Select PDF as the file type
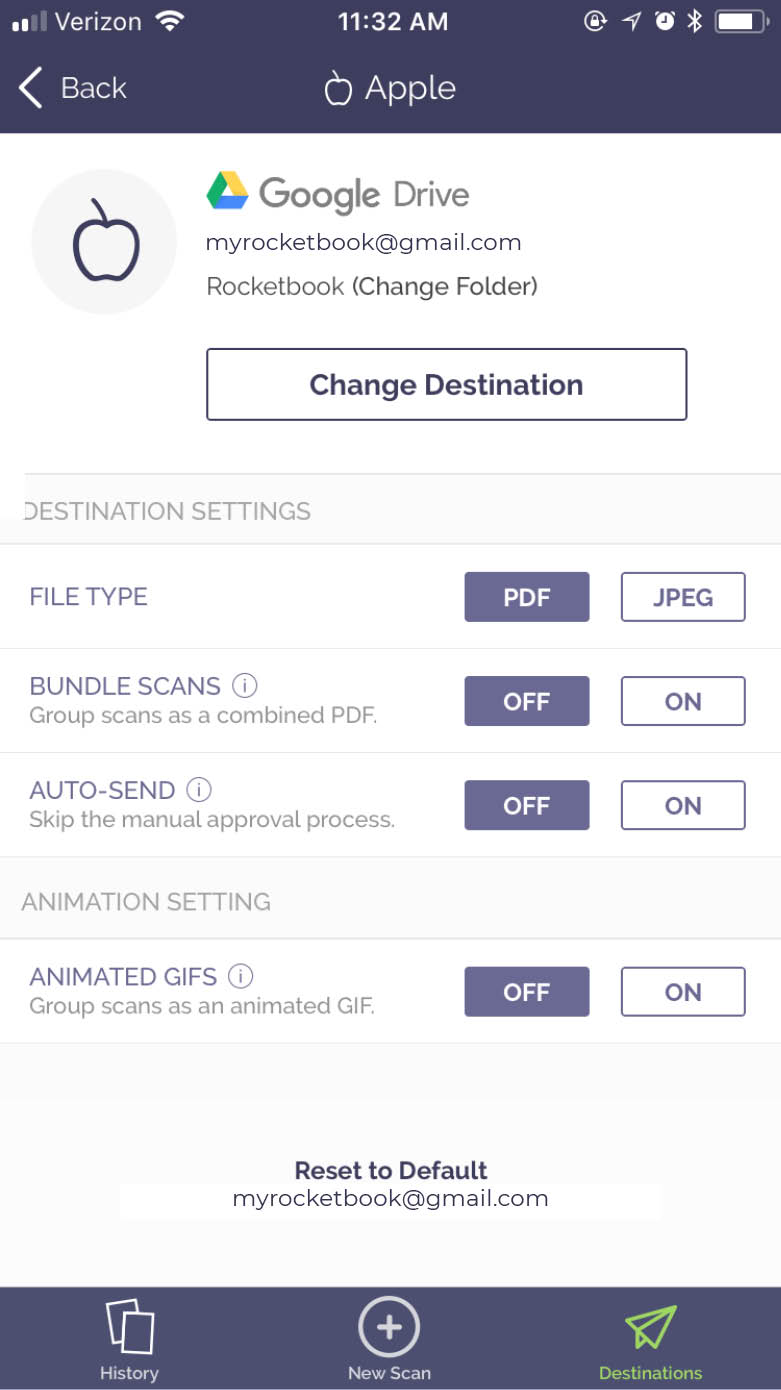Viewport: 781px width, 1390px height. click(526, 597)
